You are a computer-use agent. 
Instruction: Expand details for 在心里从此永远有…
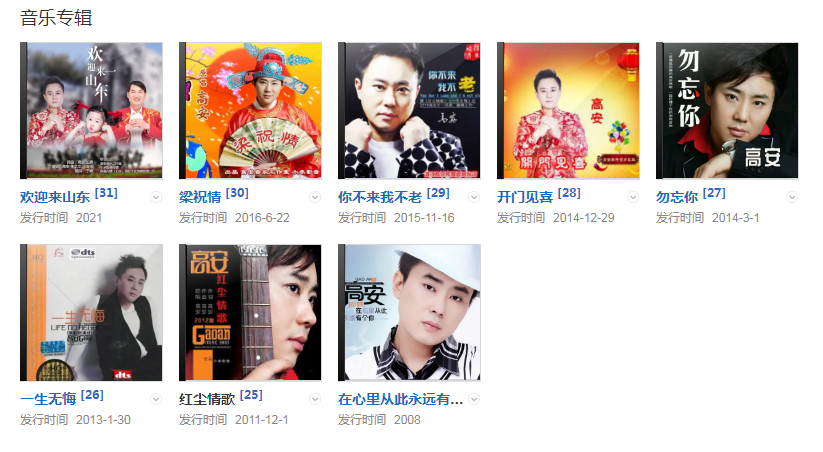point(474,399)
